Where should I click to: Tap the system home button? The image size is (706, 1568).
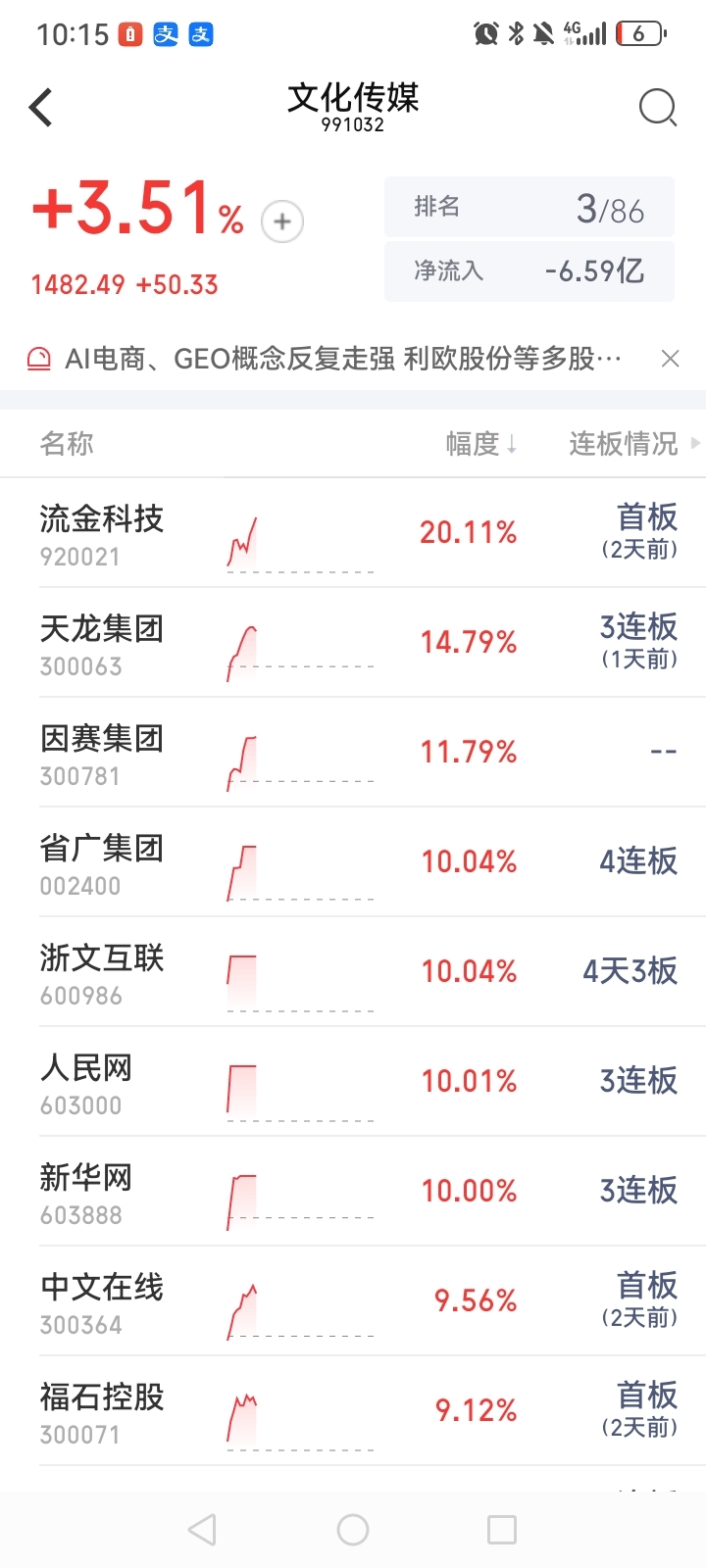tap(353, 1530)
